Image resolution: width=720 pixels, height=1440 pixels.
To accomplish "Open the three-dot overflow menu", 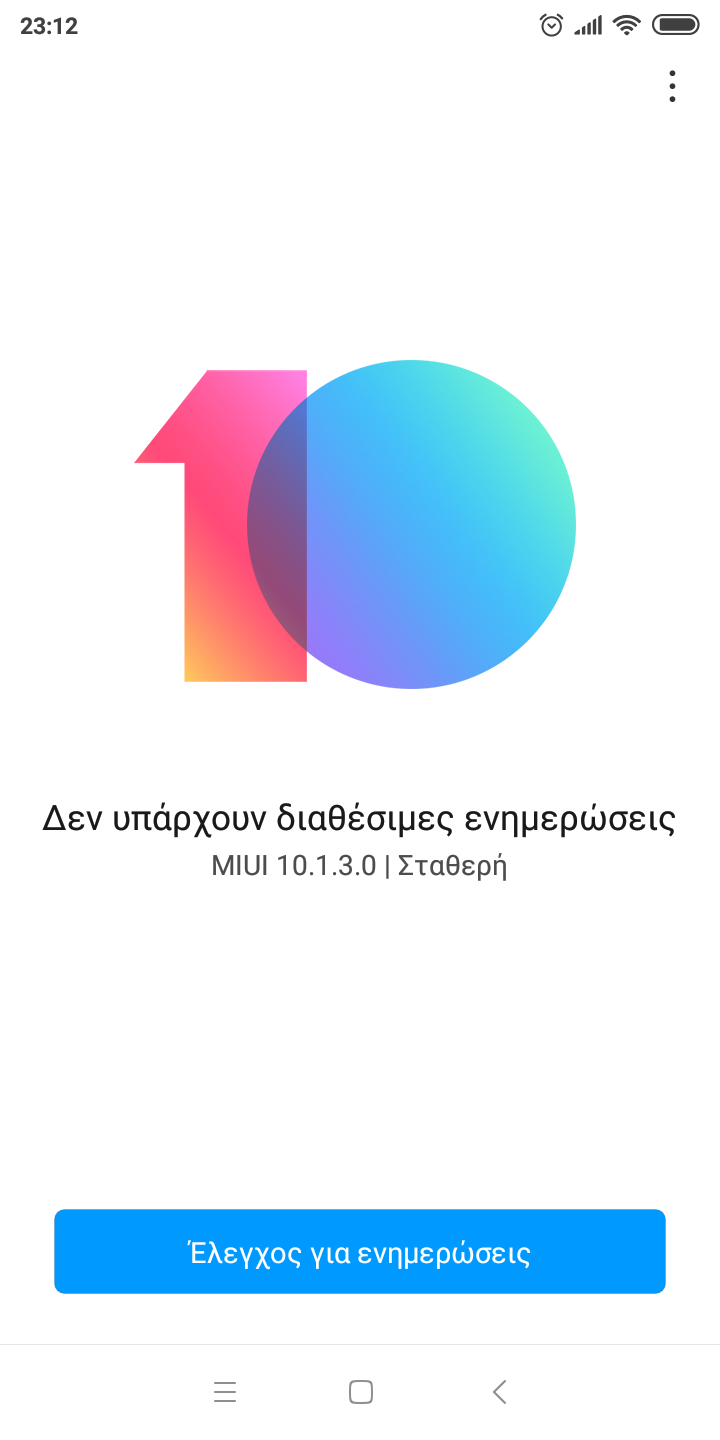I will click(x=672, y=87).
